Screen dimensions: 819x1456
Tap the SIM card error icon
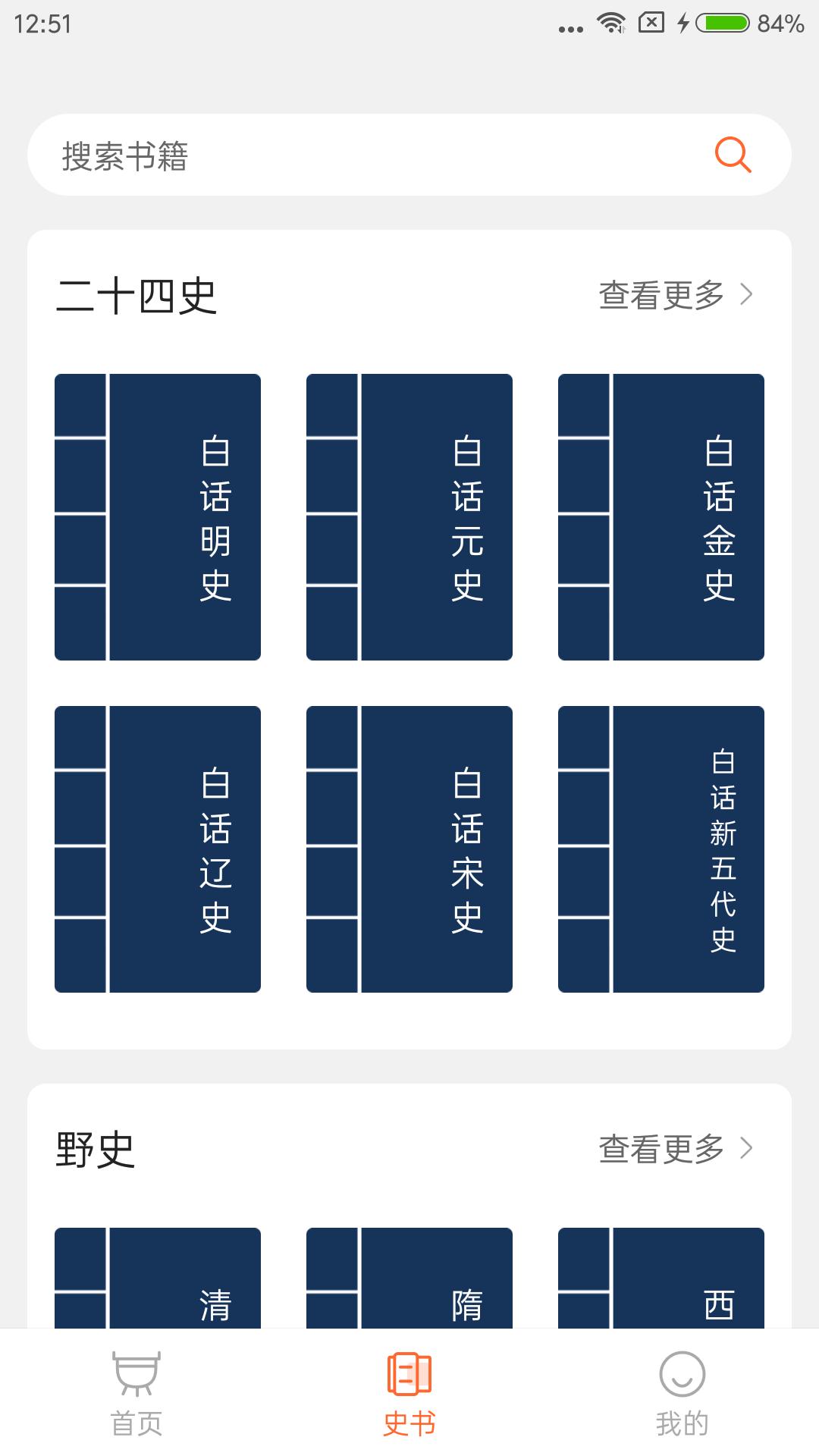click(649, 23)
